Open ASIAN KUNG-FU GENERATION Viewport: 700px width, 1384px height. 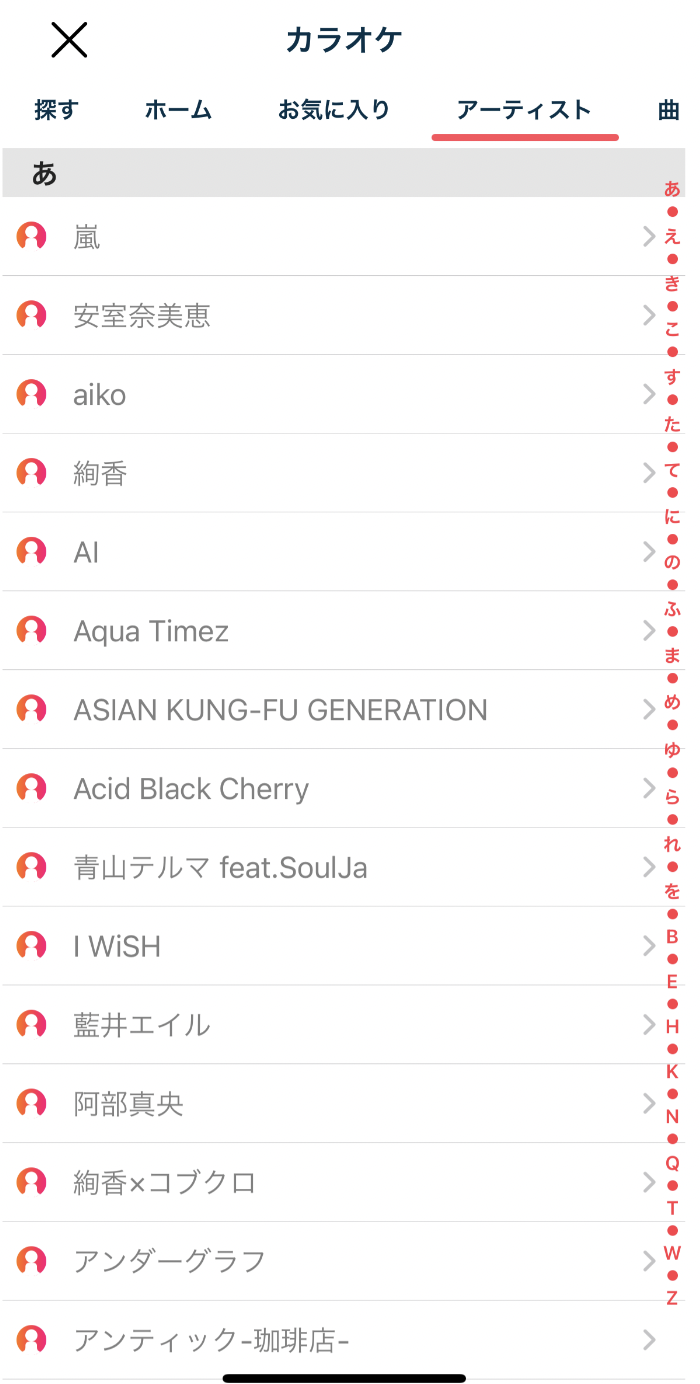coord(330,710)
